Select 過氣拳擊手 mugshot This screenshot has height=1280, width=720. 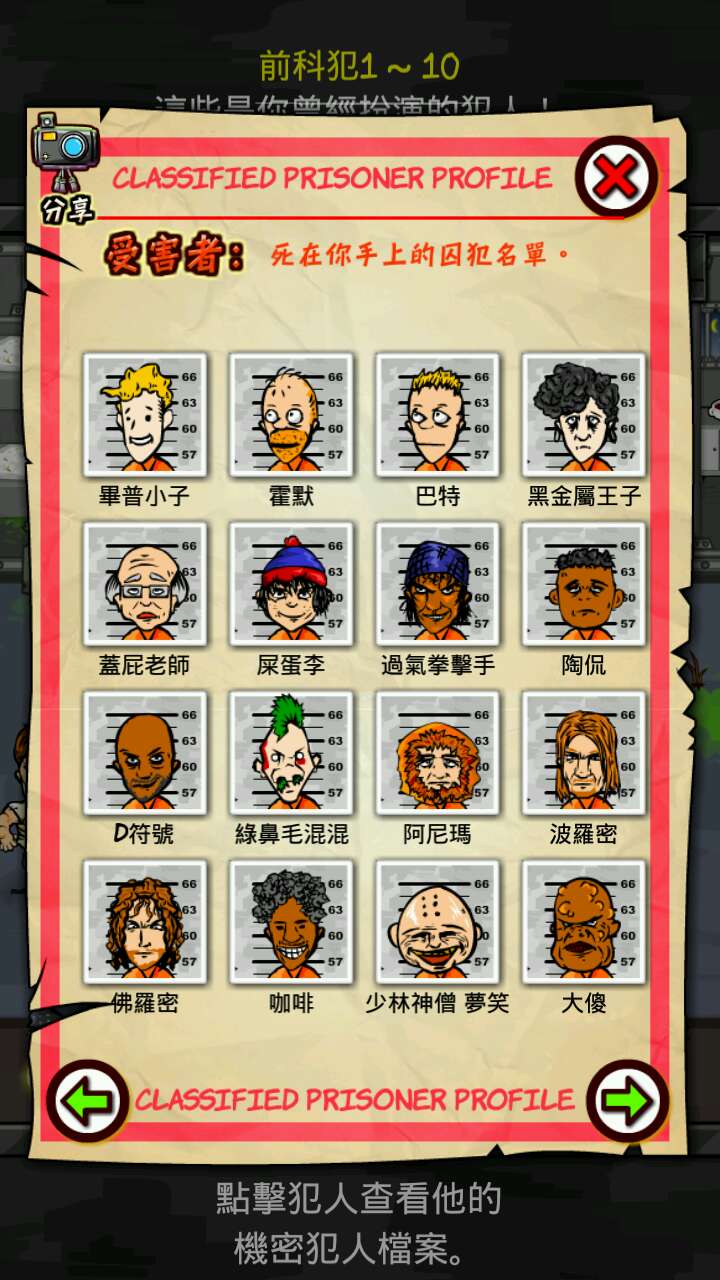pyautogui.click(x=437, y=584)
